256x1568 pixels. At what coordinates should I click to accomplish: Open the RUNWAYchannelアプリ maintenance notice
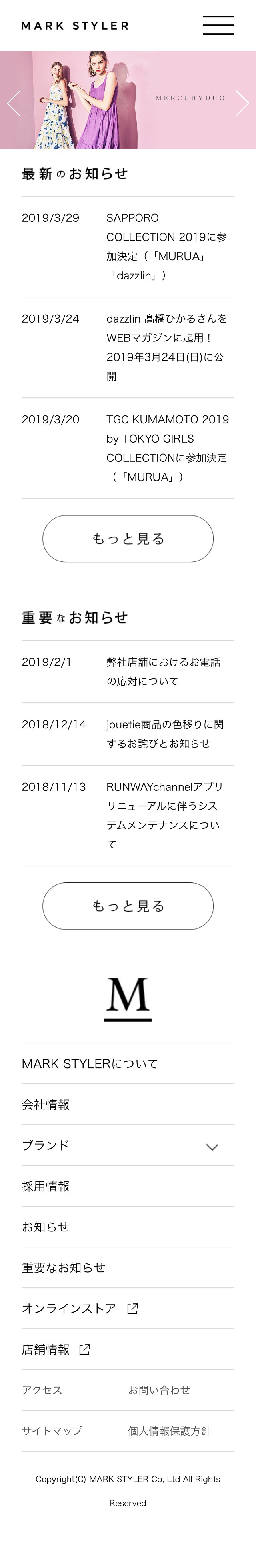(164, 815)
